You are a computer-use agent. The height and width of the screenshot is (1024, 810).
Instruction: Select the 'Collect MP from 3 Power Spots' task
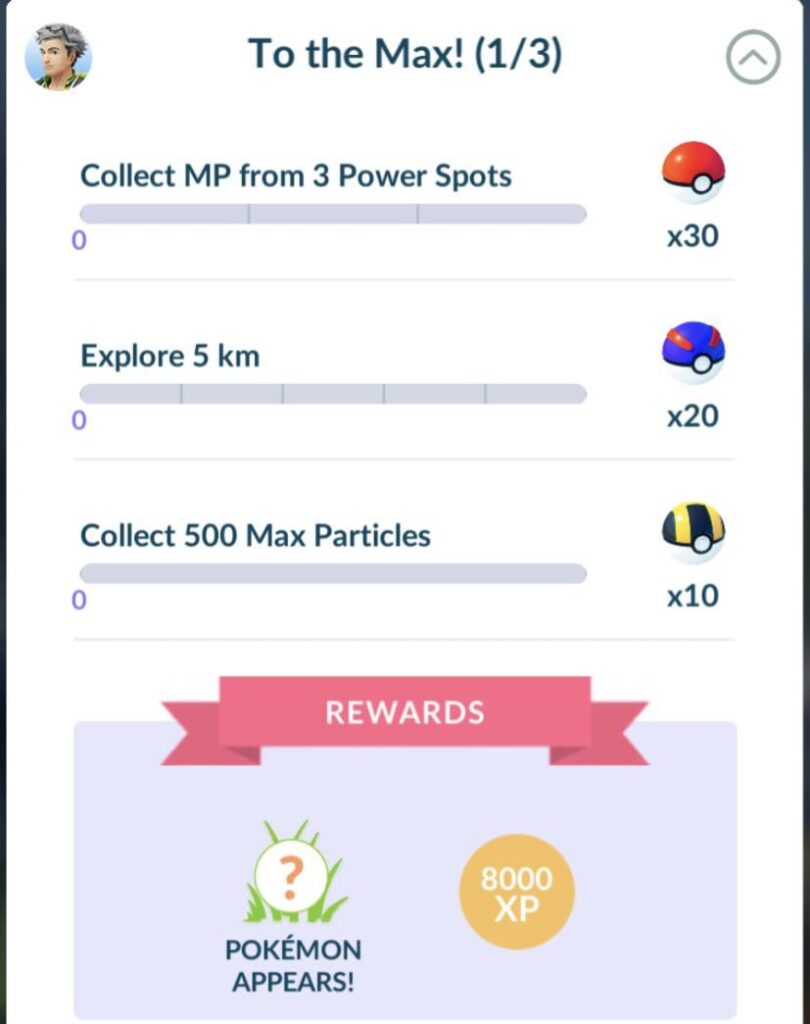coord(296,175)
